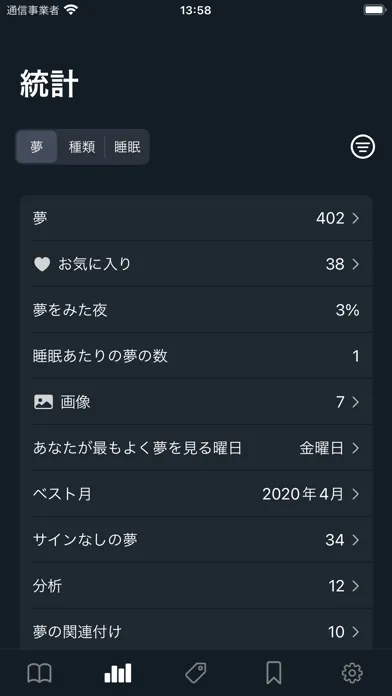
Task: Open the お気に入り row
Action: tap(196, 264)
